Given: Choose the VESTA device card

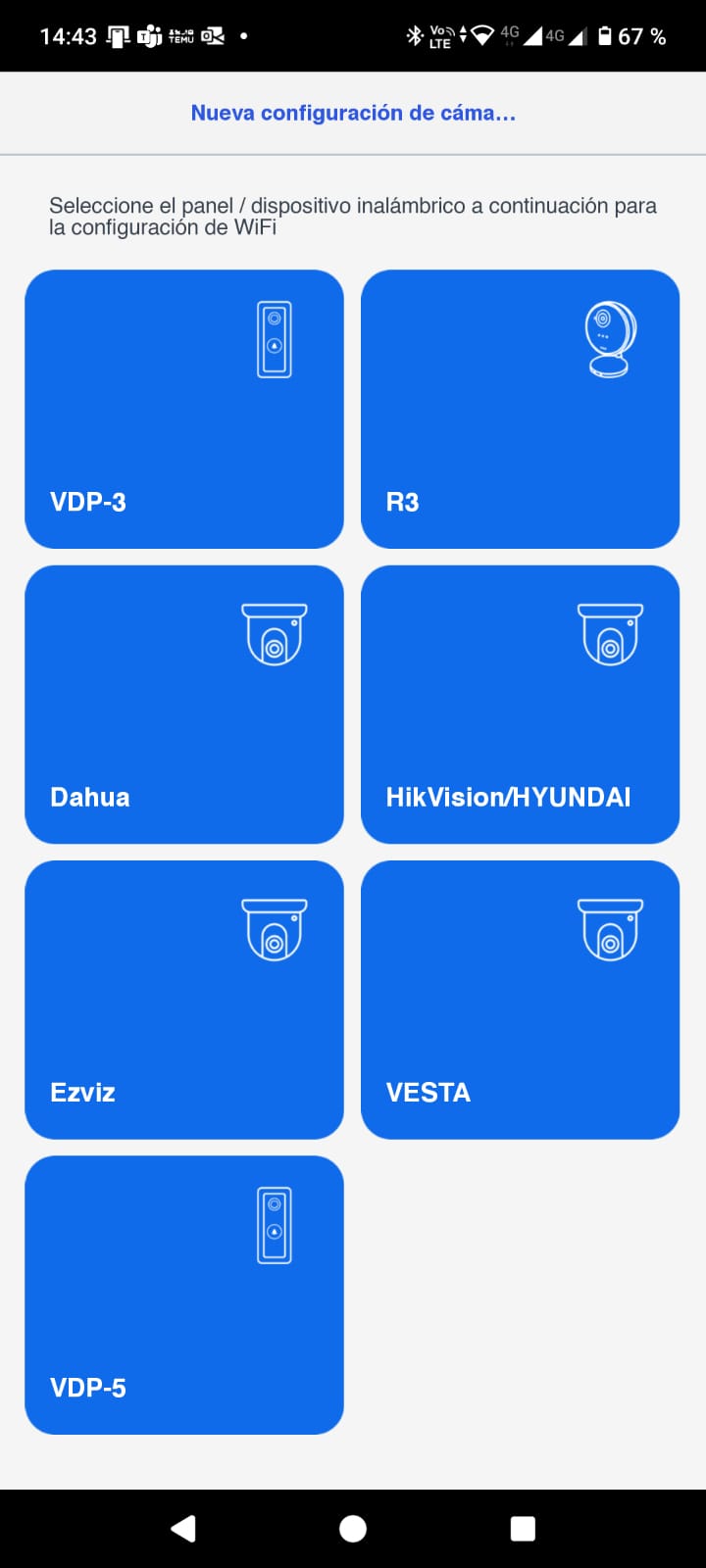Looking at the screenshot, I should coord(520,999).
